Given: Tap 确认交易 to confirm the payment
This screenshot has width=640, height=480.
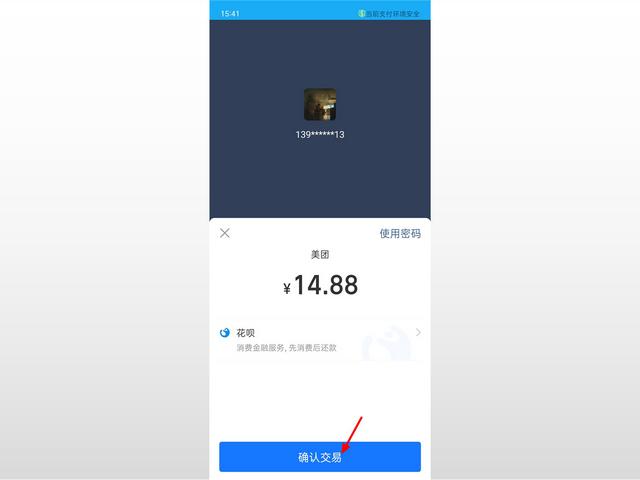Looking at the screenshot, I should point(320,457).
